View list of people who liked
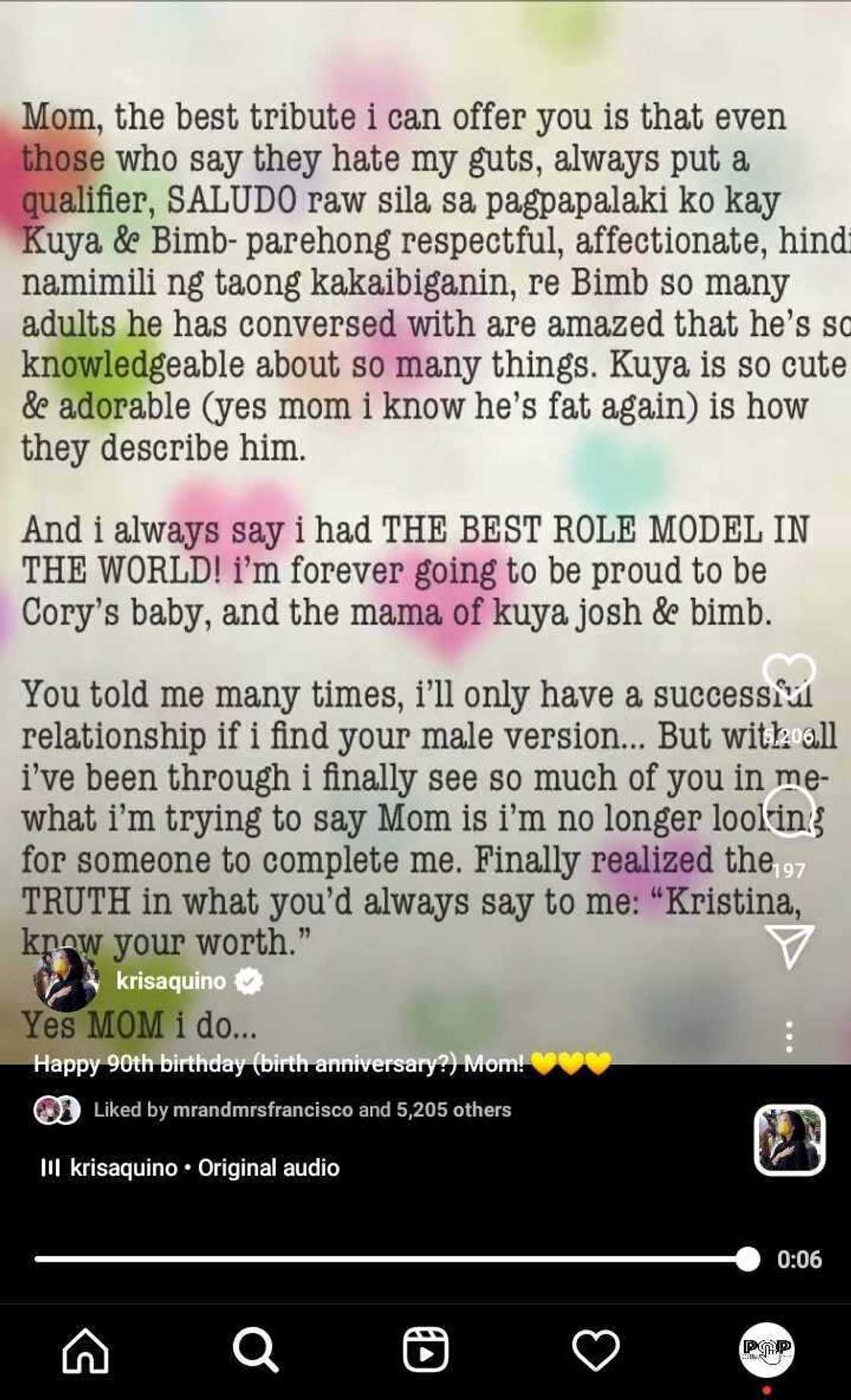This screenshot has height=1400, width=851. [302, 1110]
